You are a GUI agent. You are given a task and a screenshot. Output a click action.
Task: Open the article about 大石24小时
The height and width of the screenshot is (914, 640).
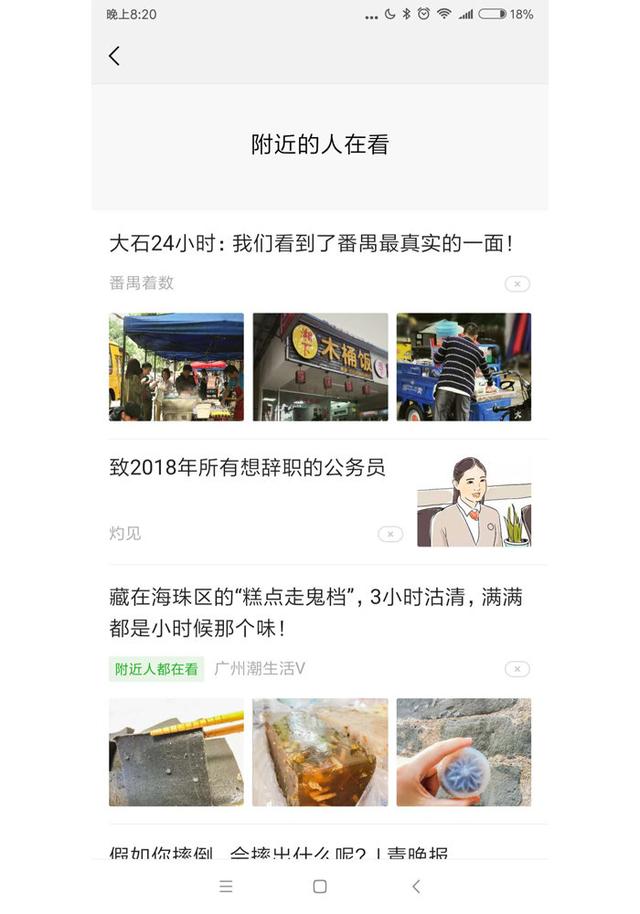pos(311,243)
